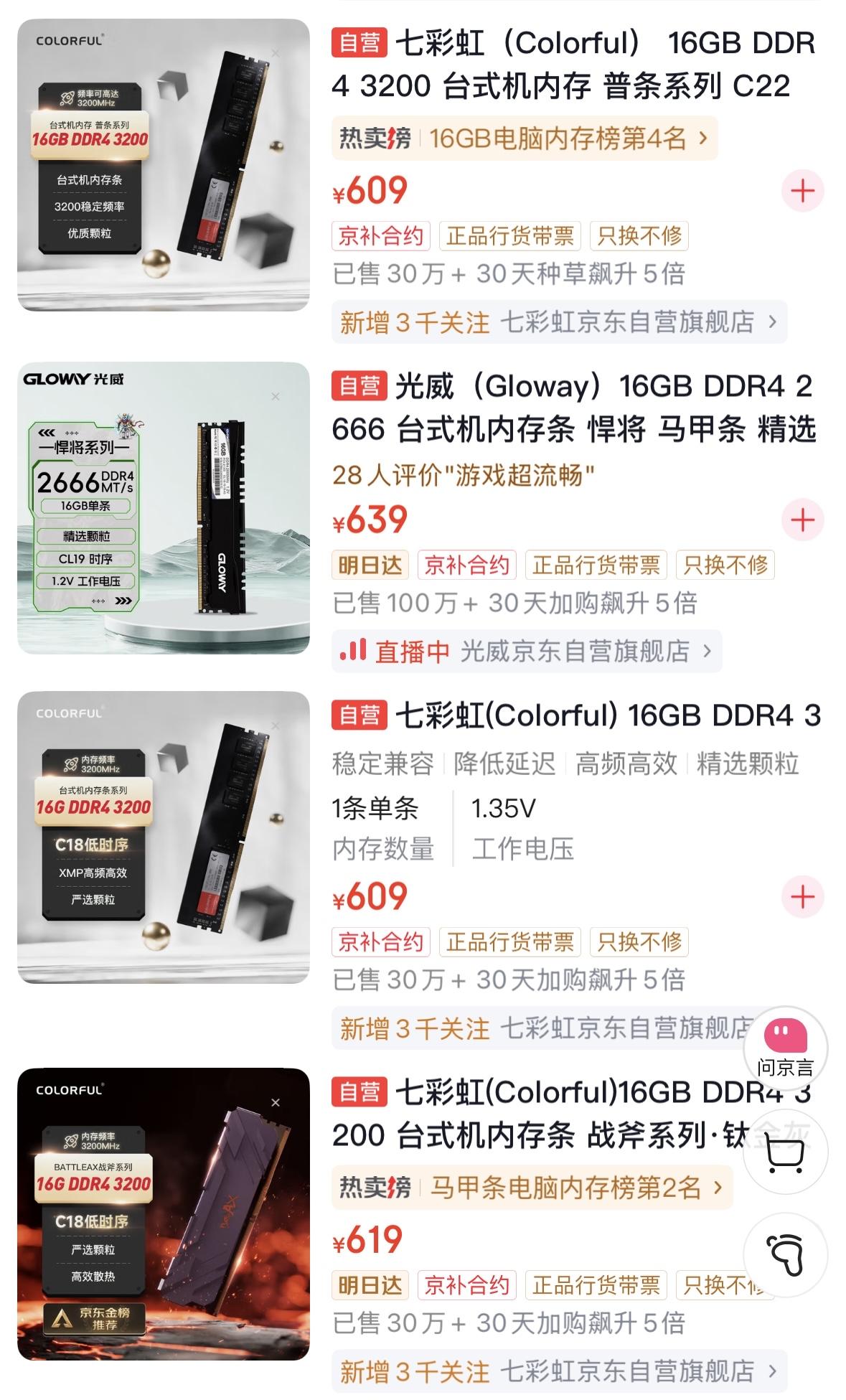846x1400 pixels.
Task: Open the browsing footprint history button
Action: tap(785, 1255)
